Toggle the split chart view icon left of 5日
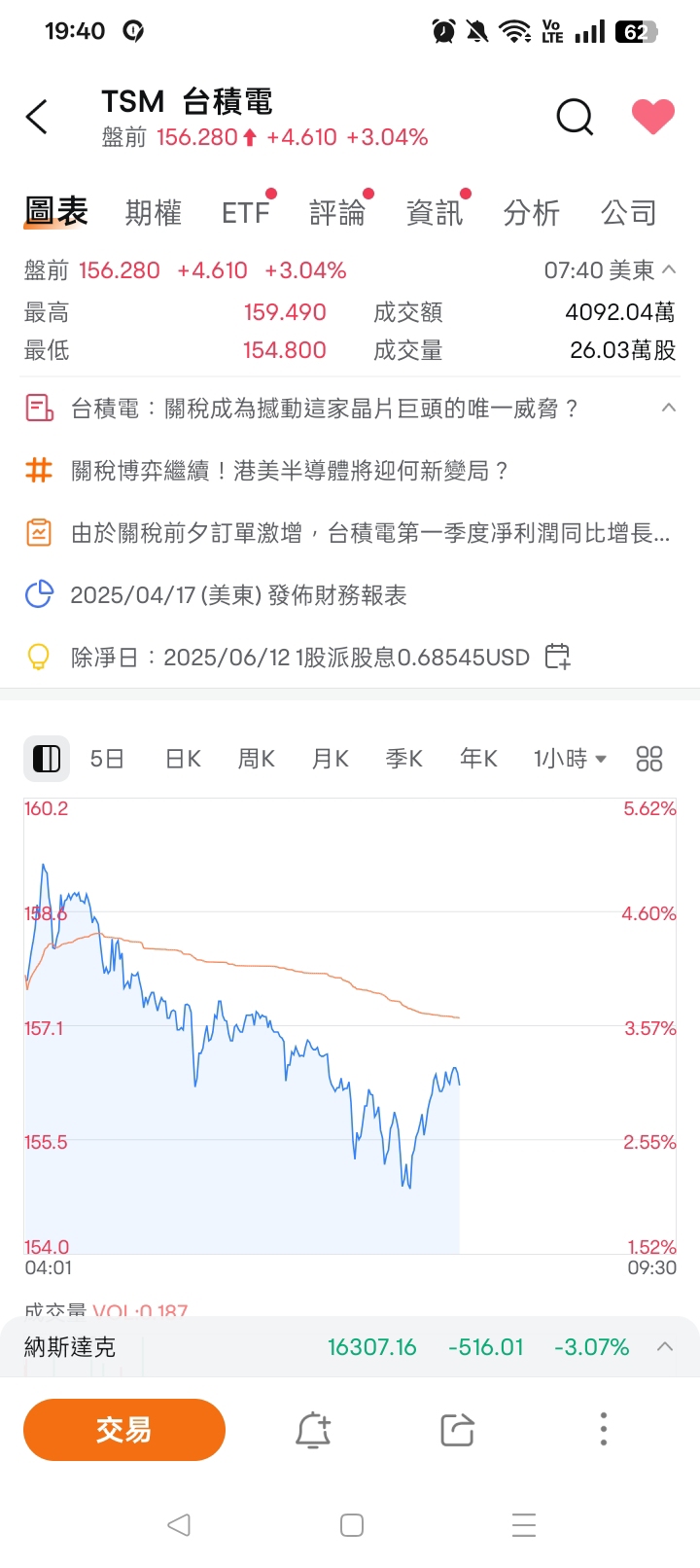The image size is (700, 1568). 46,759
